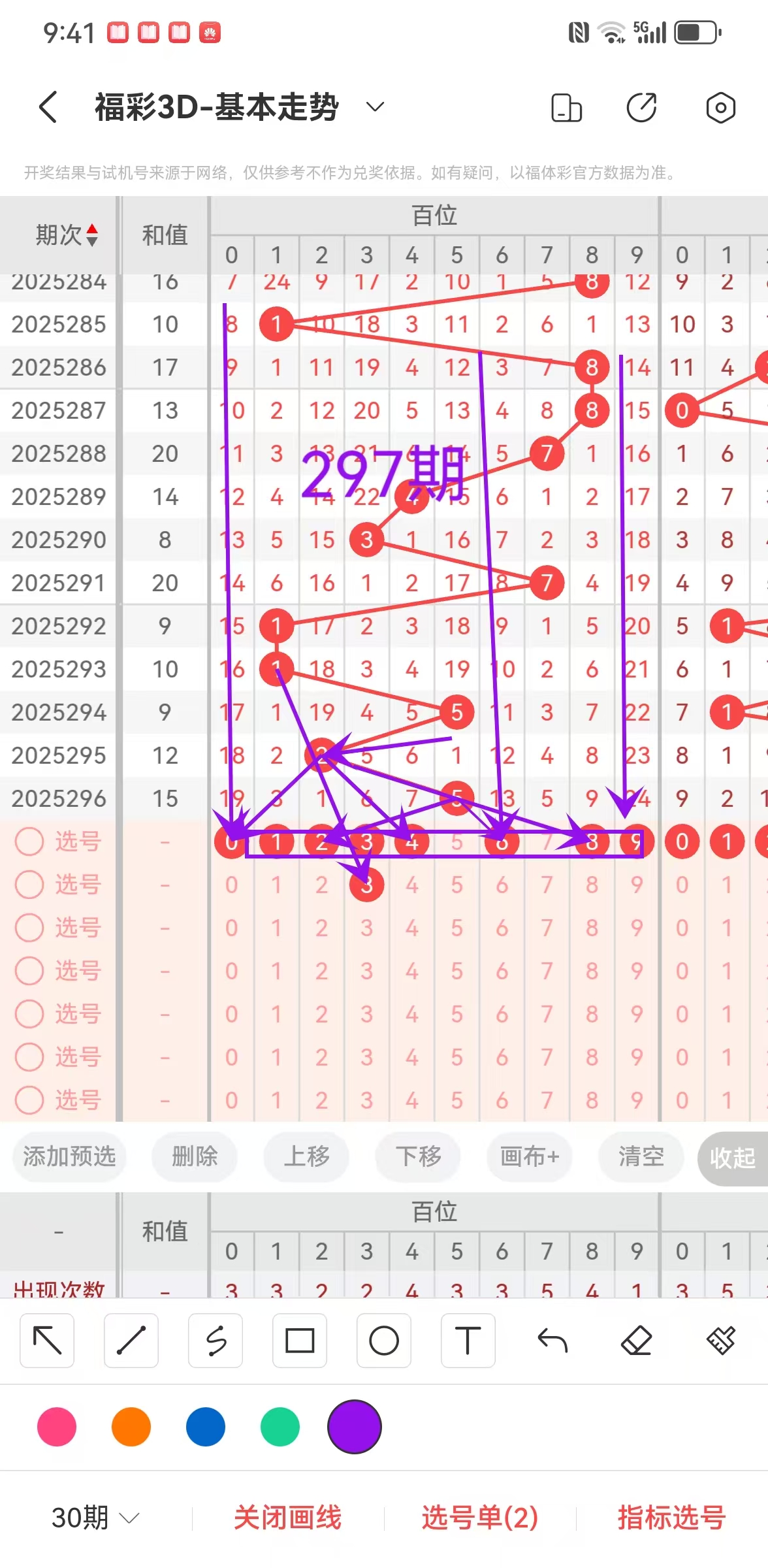Clear selections with 清空
Viewport: 768px width, 1568px height.
[x=641, y=1157]
